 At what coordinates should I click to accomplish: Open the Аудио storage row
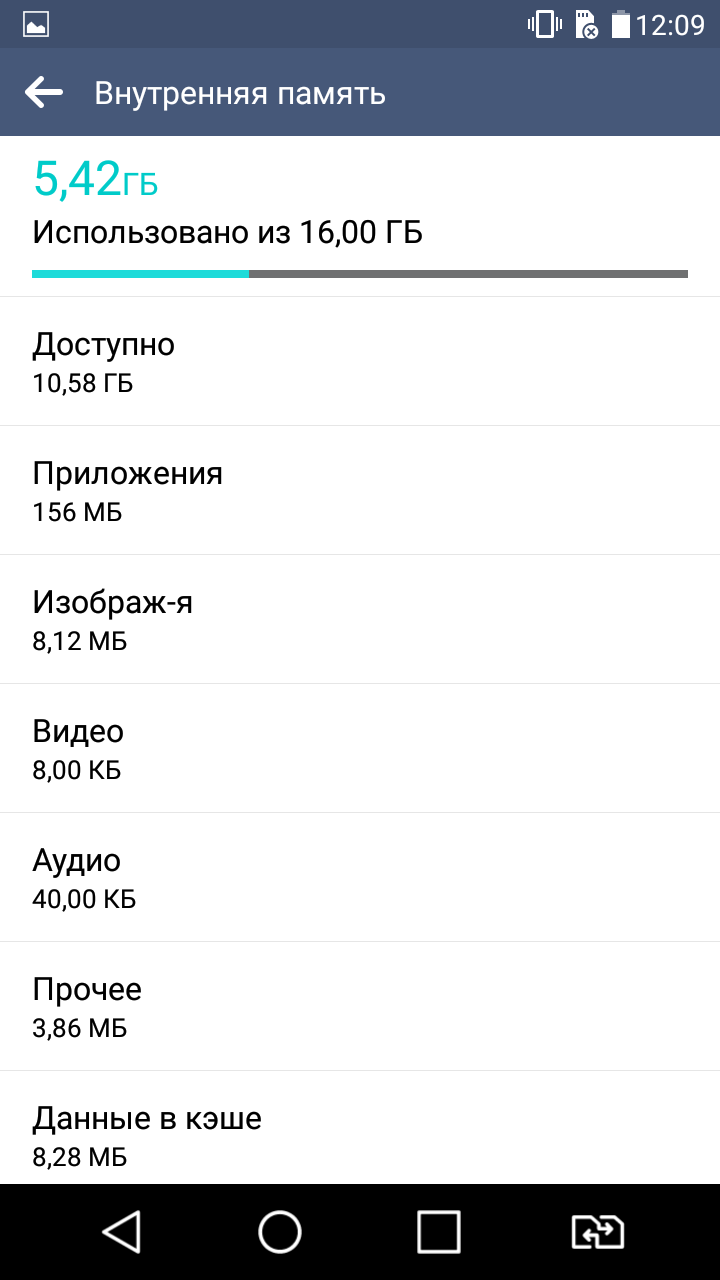pos(360,877)
